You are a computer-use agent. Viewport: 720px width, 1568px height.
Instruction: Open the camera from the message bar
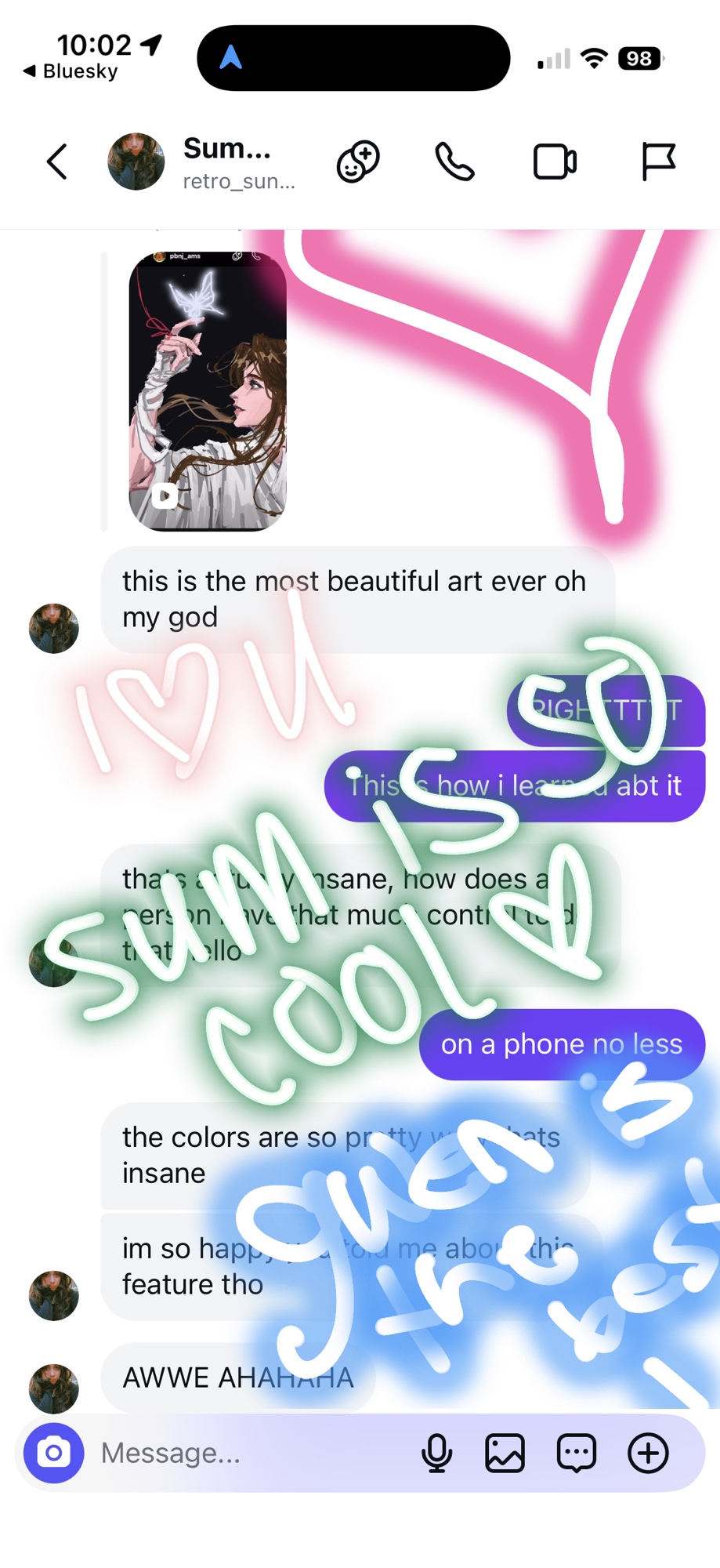pos(53,1453)
